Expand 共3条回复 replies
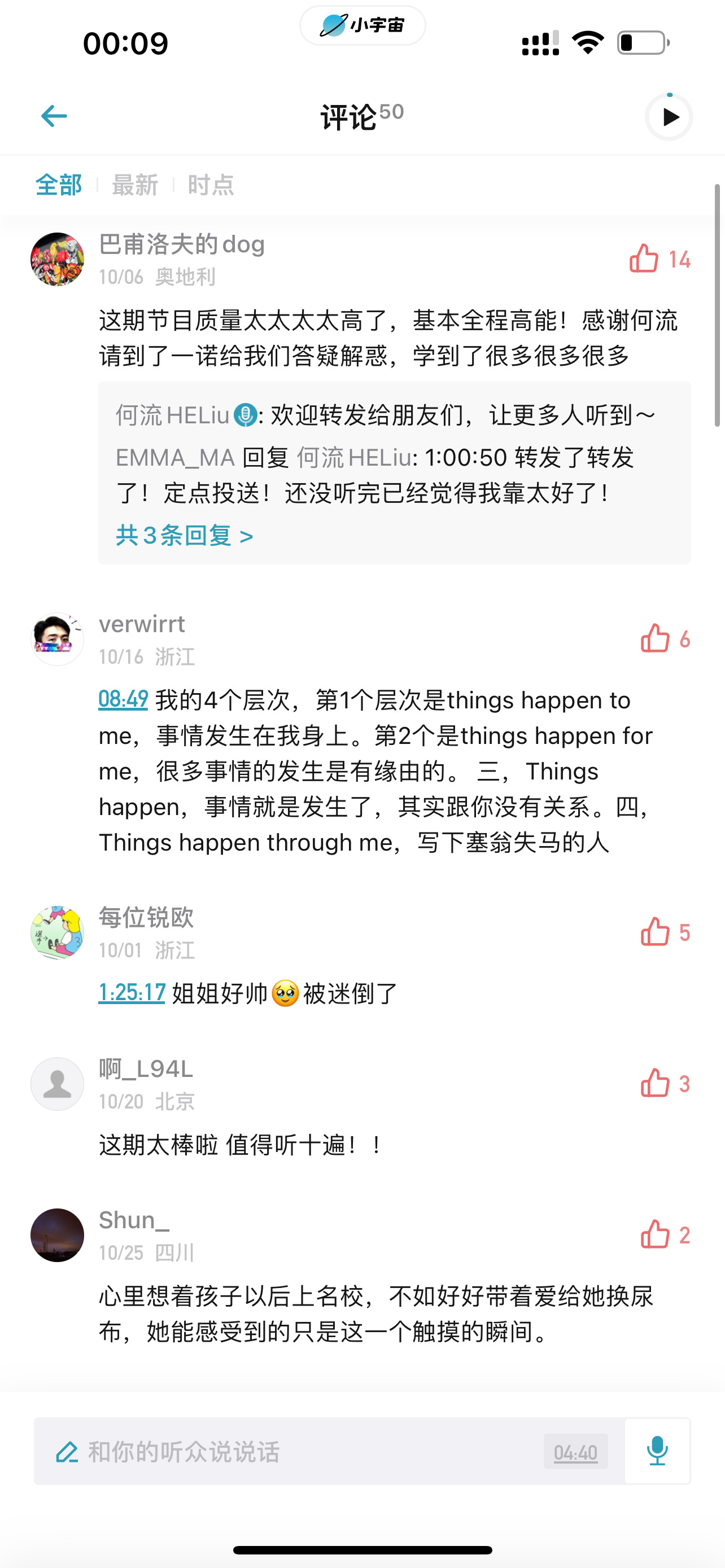The width and height of the screenshot is (725, 1568). point(185,536)
